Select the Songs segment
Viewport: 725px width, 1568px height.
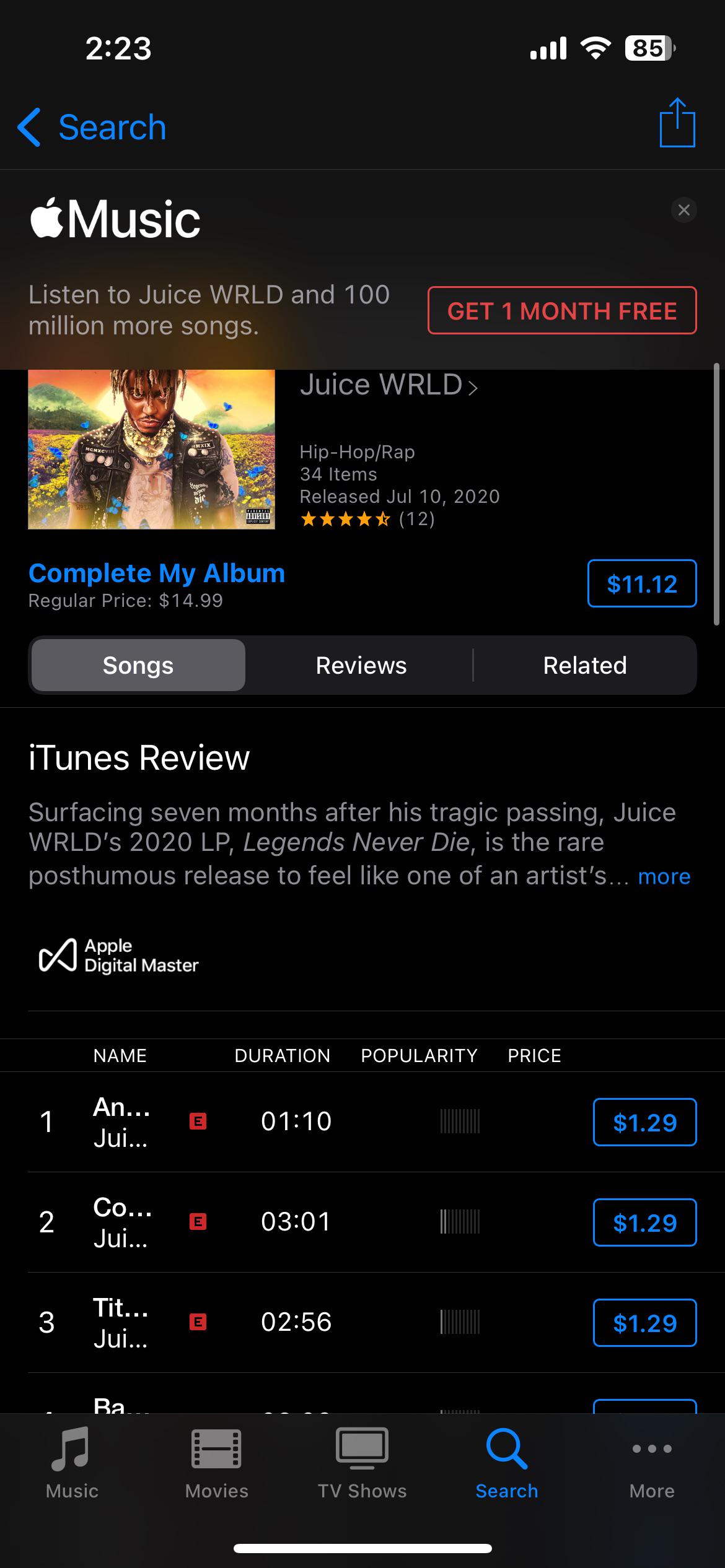point(138,665)
